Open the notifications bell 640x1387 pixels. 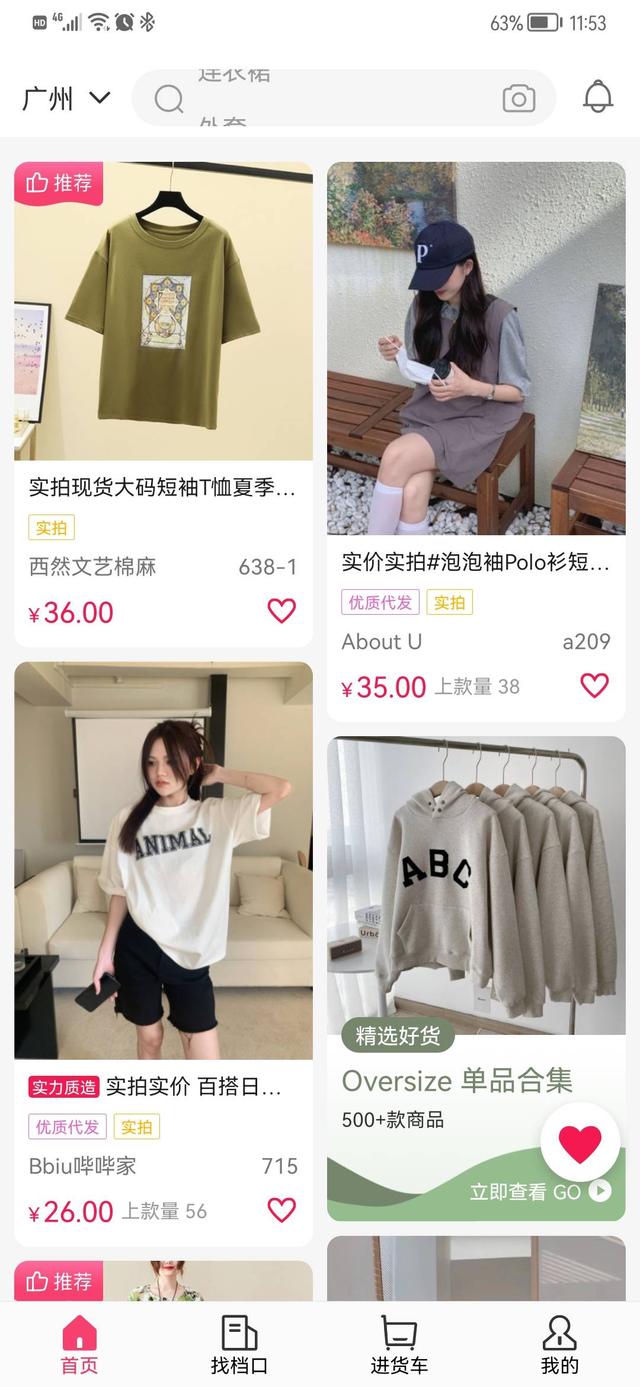598,97
